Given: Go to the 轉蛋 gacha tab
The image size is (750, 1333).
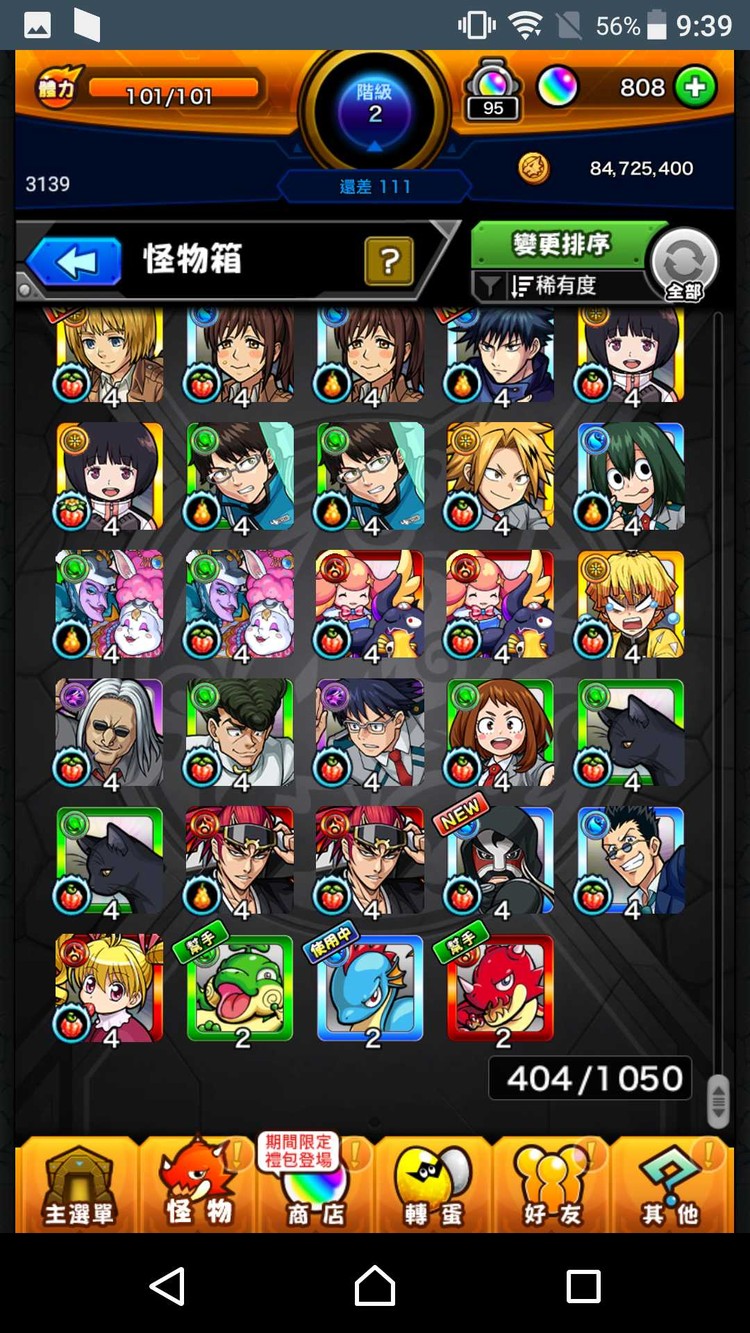Looking at the screenshot, I should 432,1186.
